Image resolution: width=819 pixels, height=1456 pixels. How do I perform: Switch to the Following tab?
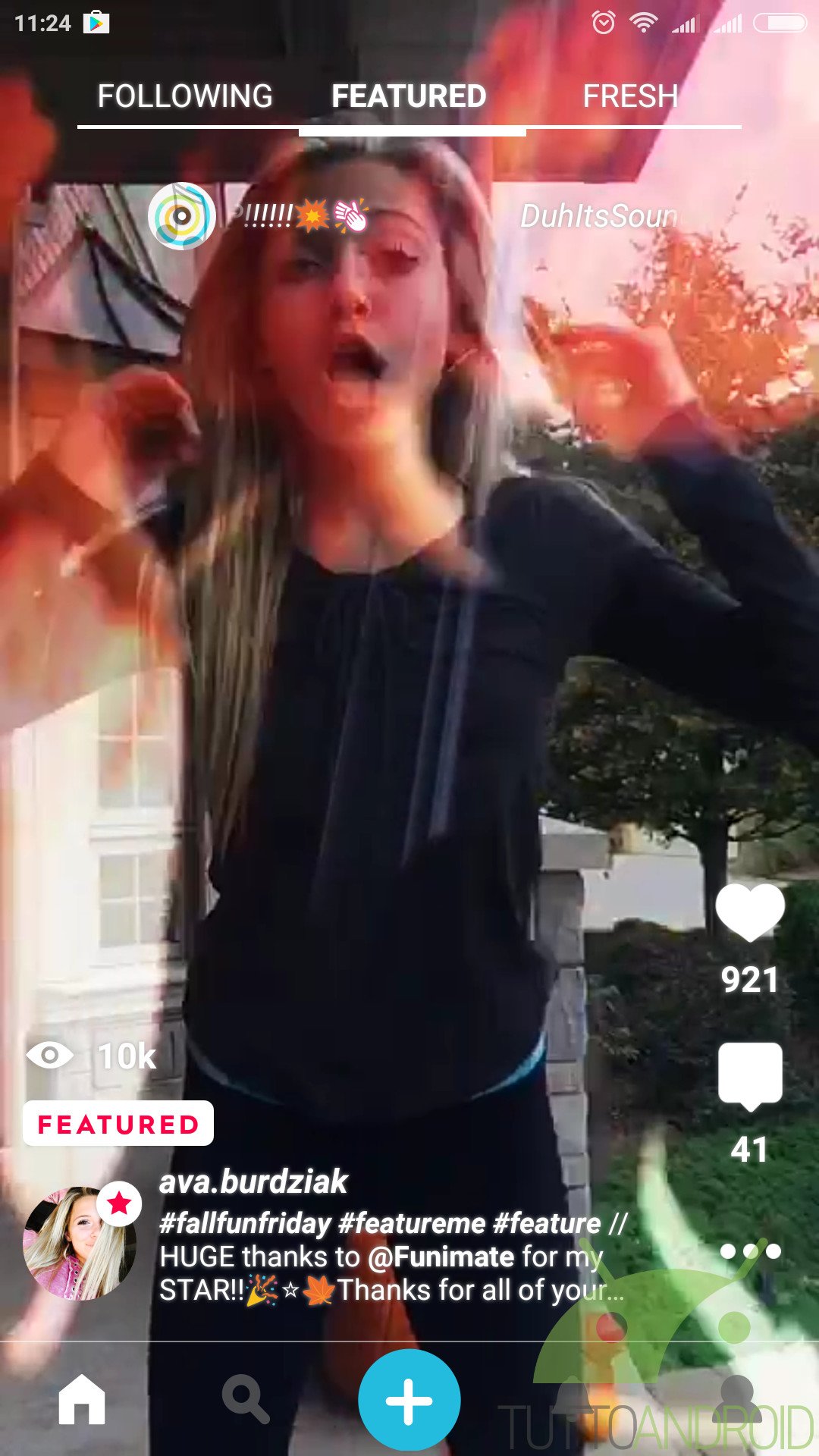[x=185, y=96]
